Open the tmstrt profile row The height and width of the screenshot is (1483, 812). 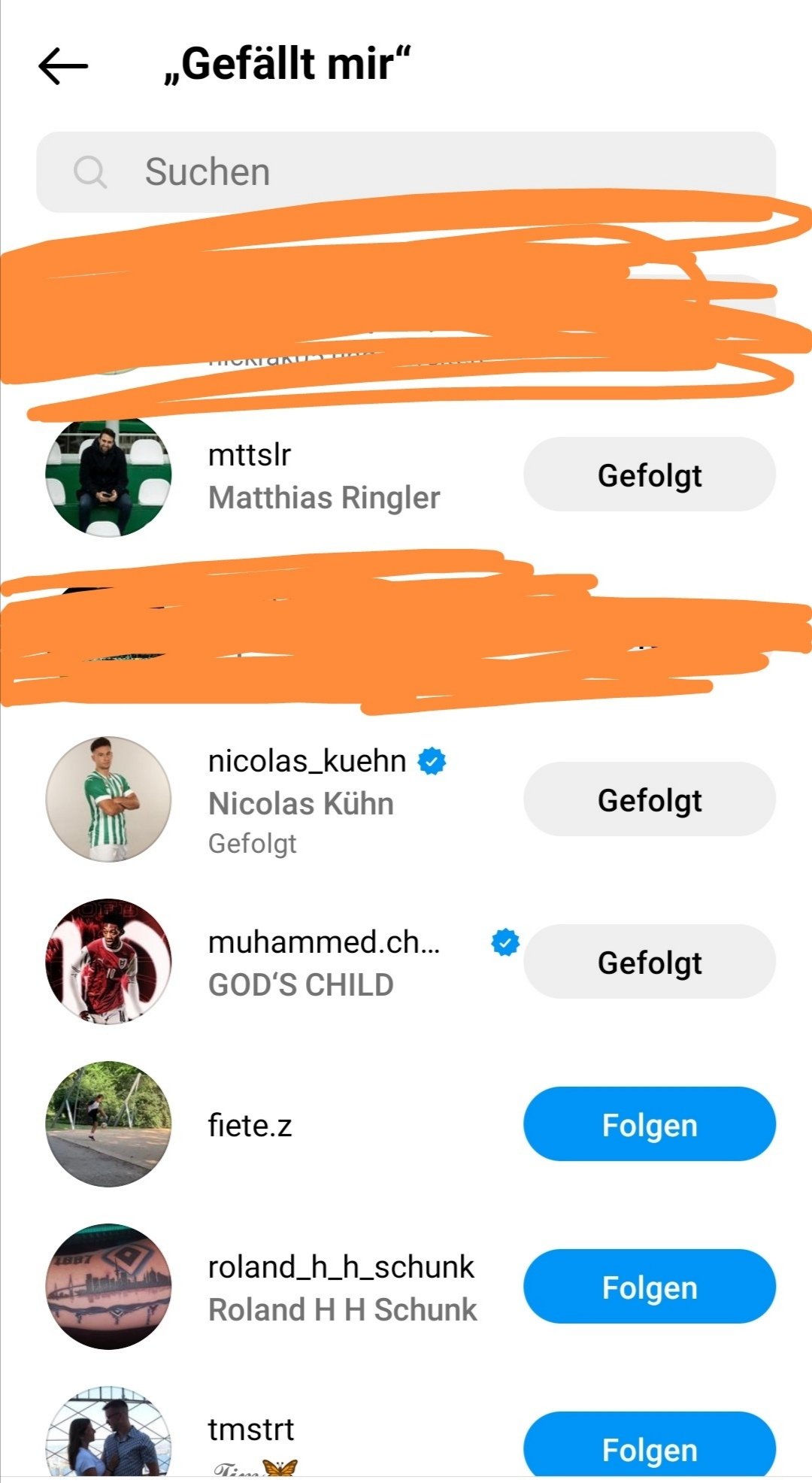[406, 1433]
